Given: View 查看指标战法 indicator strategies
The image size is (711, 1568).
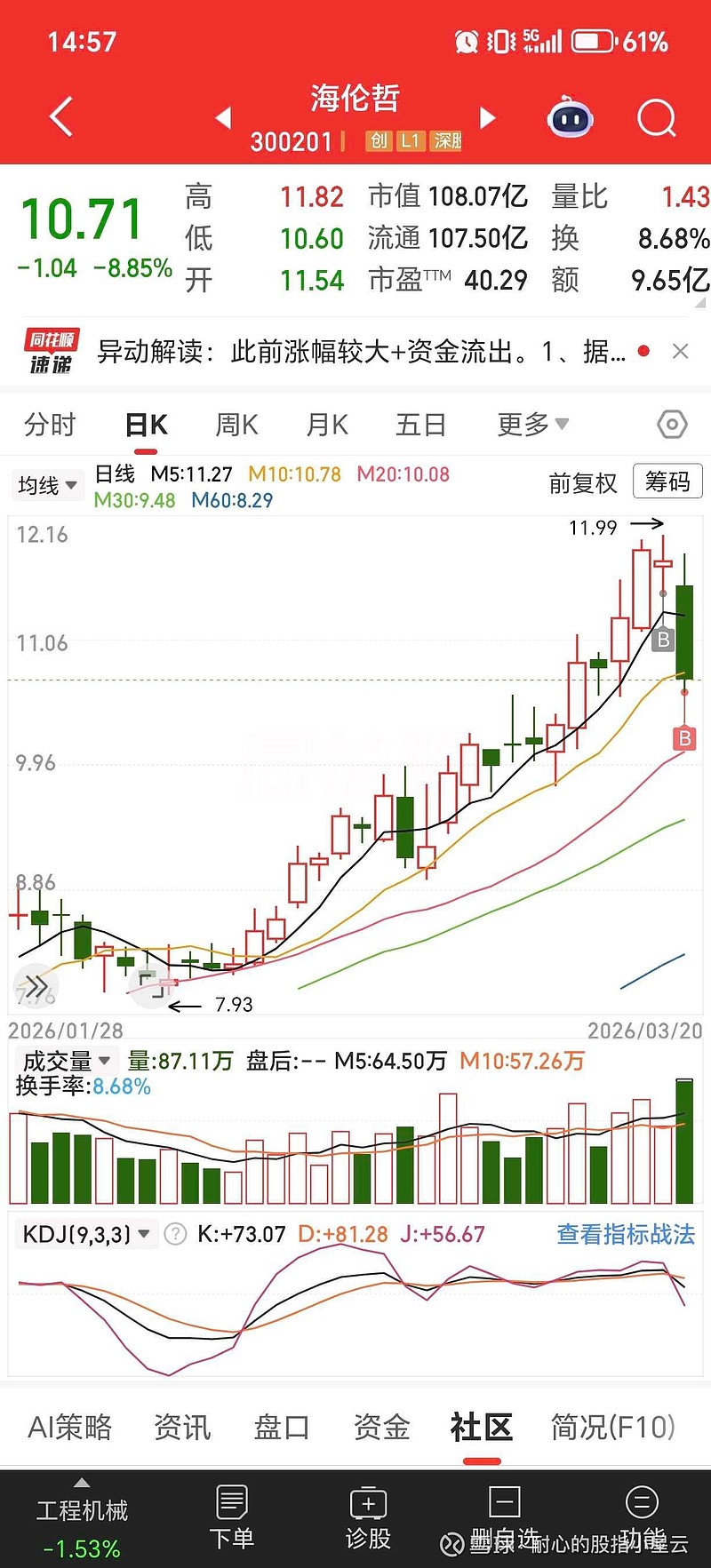Looking at the screenshot, I should click(626, 1234).
